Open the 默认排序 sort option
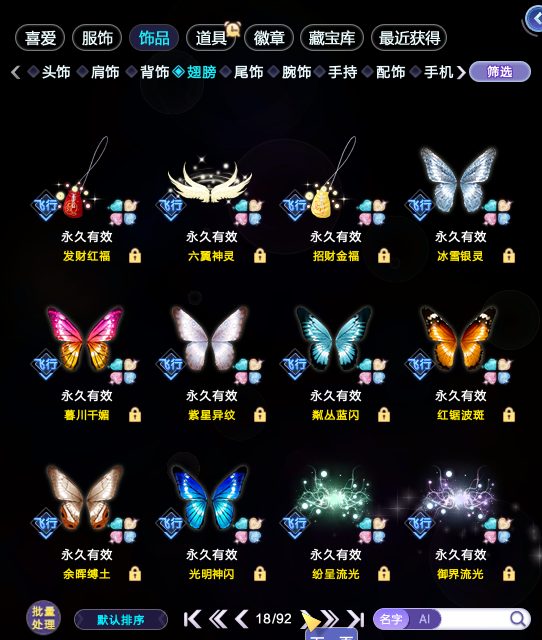This screenshot has height=640, width=542. point(121,620)
